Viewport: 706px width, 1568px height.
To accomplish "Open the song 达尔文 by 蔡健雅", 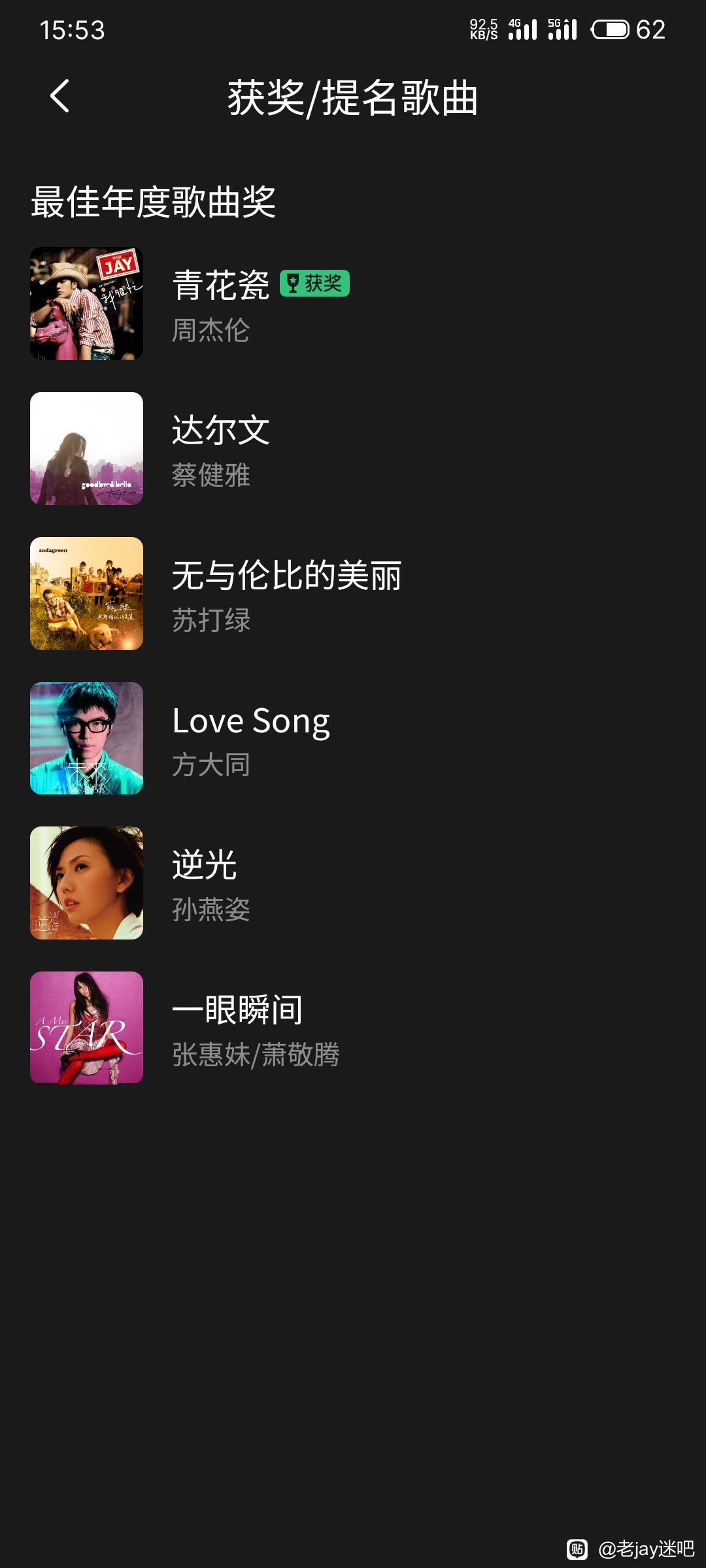I will point(353,448).
